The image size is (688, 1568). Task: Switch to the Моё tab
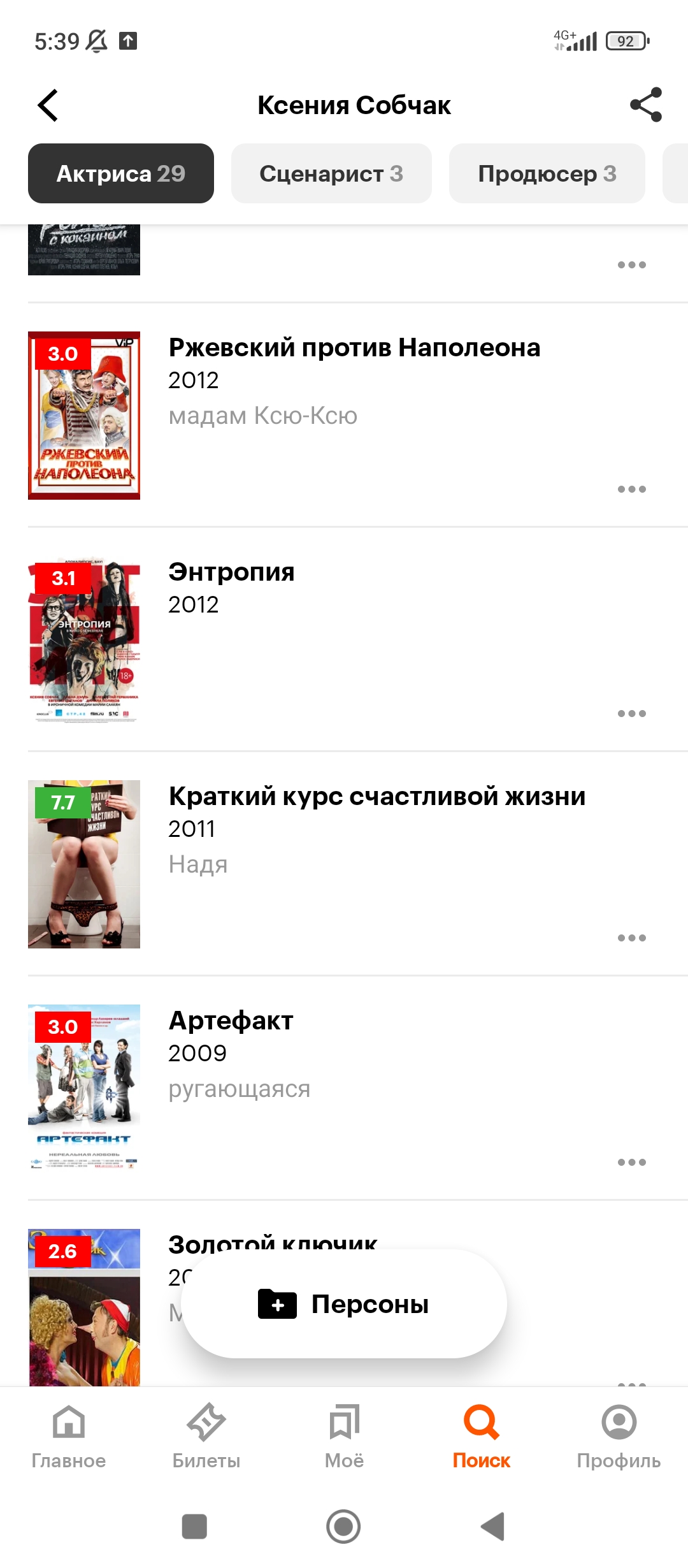click(344, 1434)
